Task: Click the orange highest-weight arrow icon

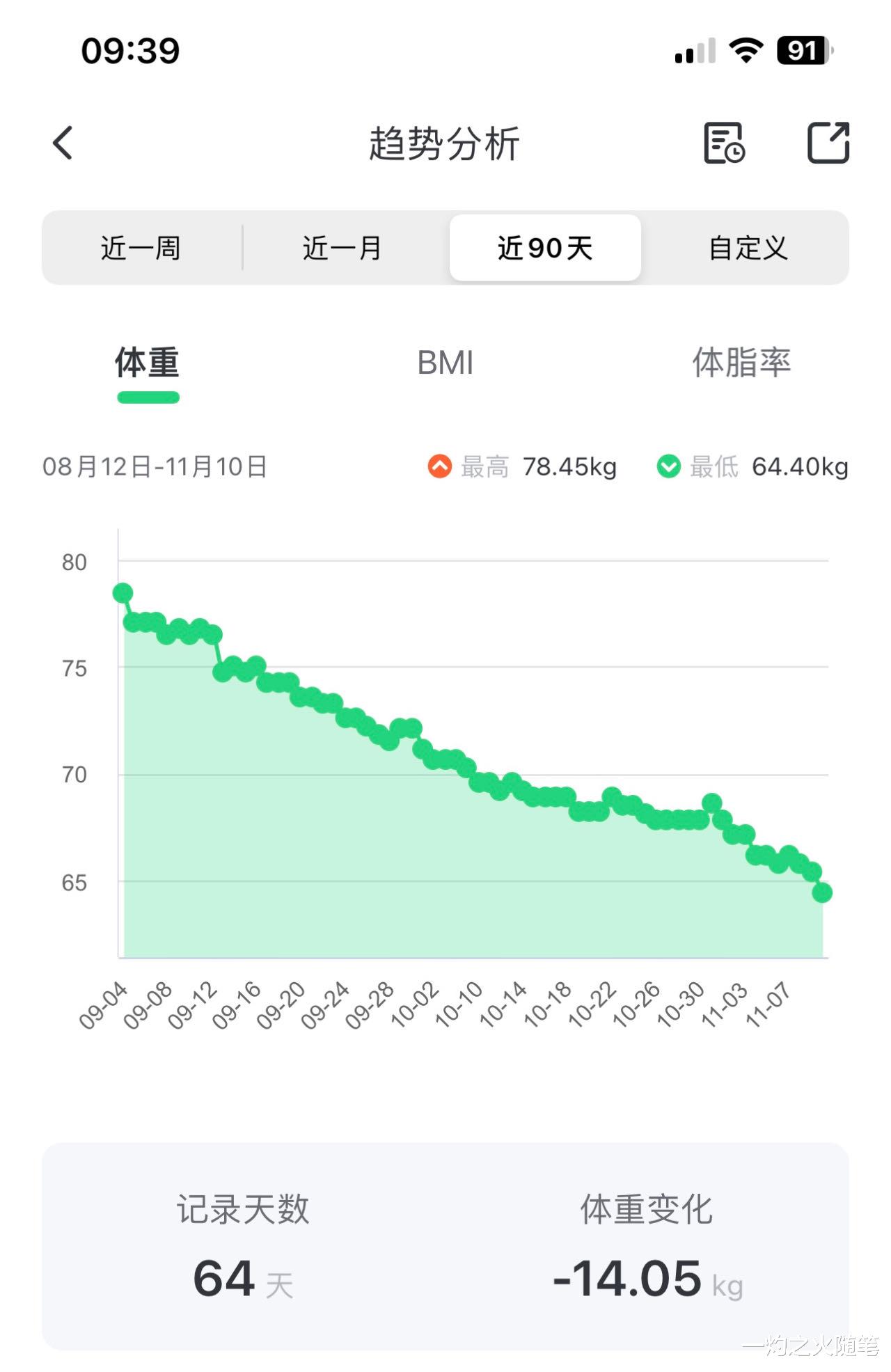Action: 441,466
